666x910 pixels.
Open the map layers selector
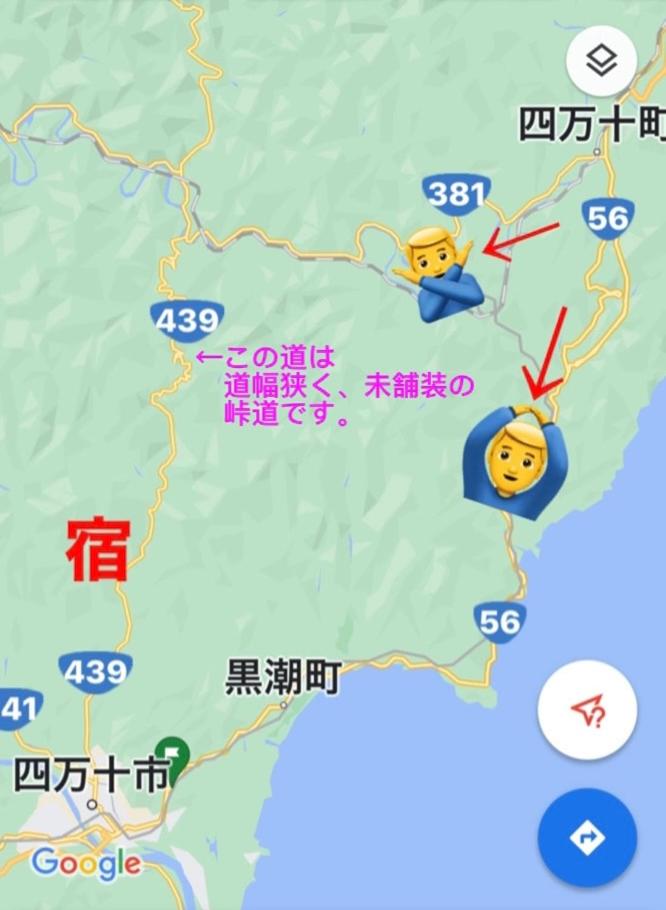[601, 60]
